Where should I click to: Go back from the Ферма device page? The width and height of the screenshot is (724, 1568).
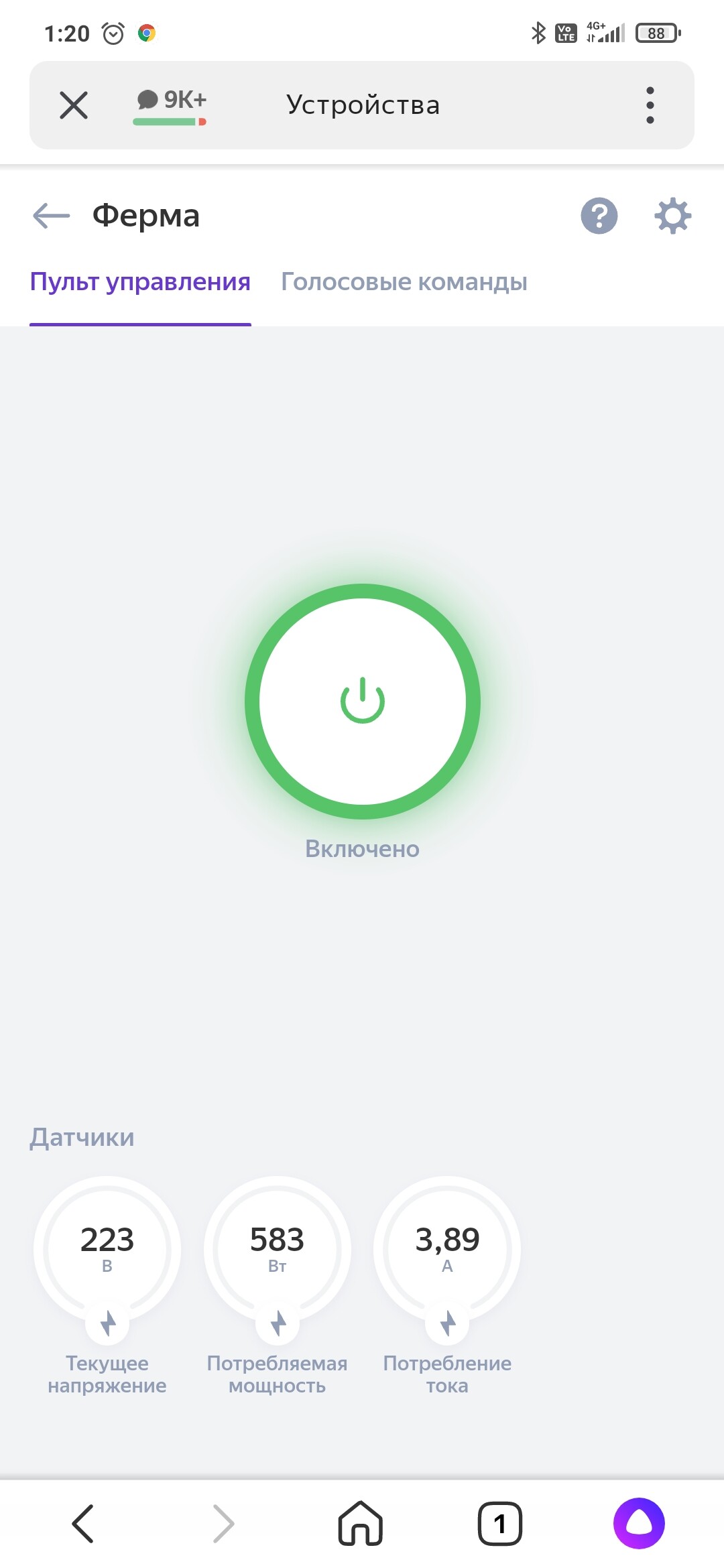pyautogui.click(x=52, y=216)
